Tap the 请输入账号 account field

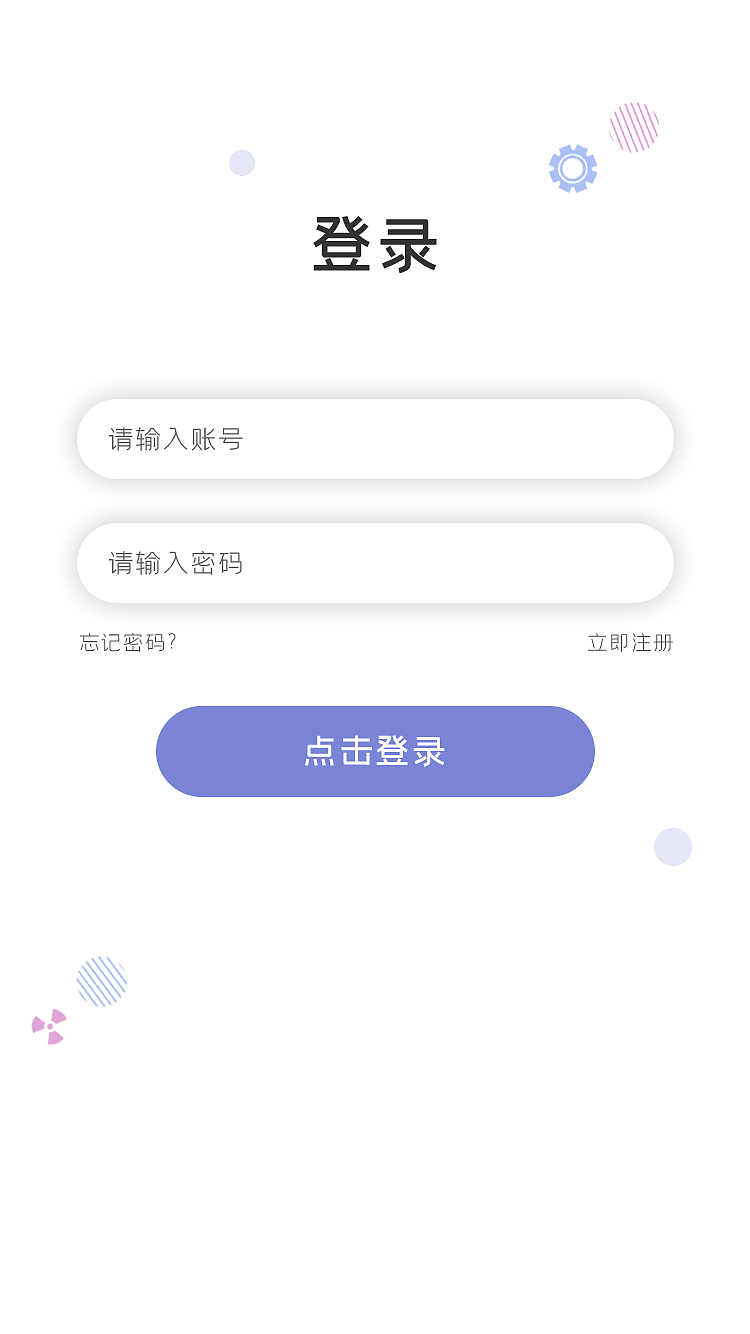(x=375, y=439)
